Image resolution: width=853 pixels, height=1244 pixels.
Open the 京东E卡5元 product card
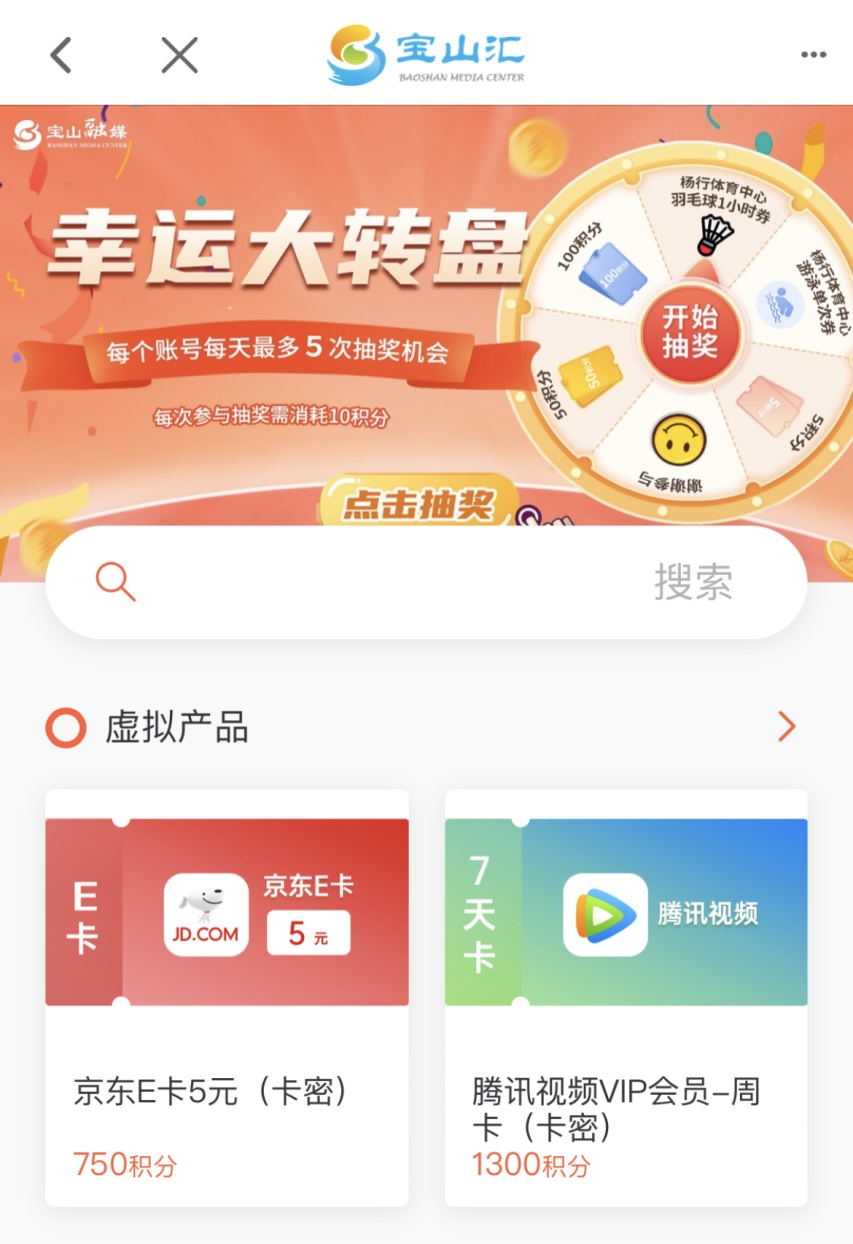click(x=227, y=997)
